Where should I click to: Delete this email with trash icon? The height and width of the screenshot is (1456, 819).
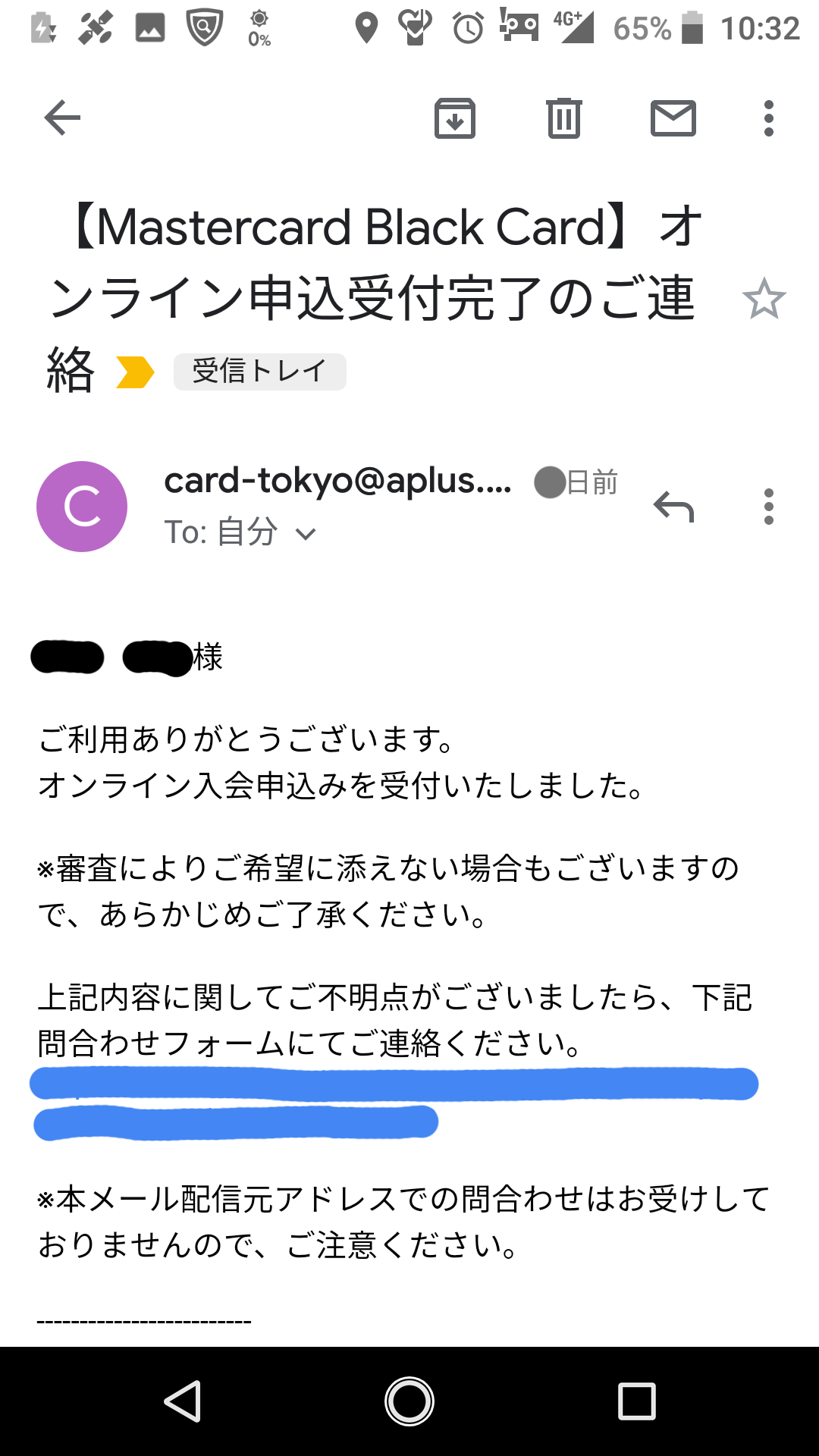coord(564,118)
